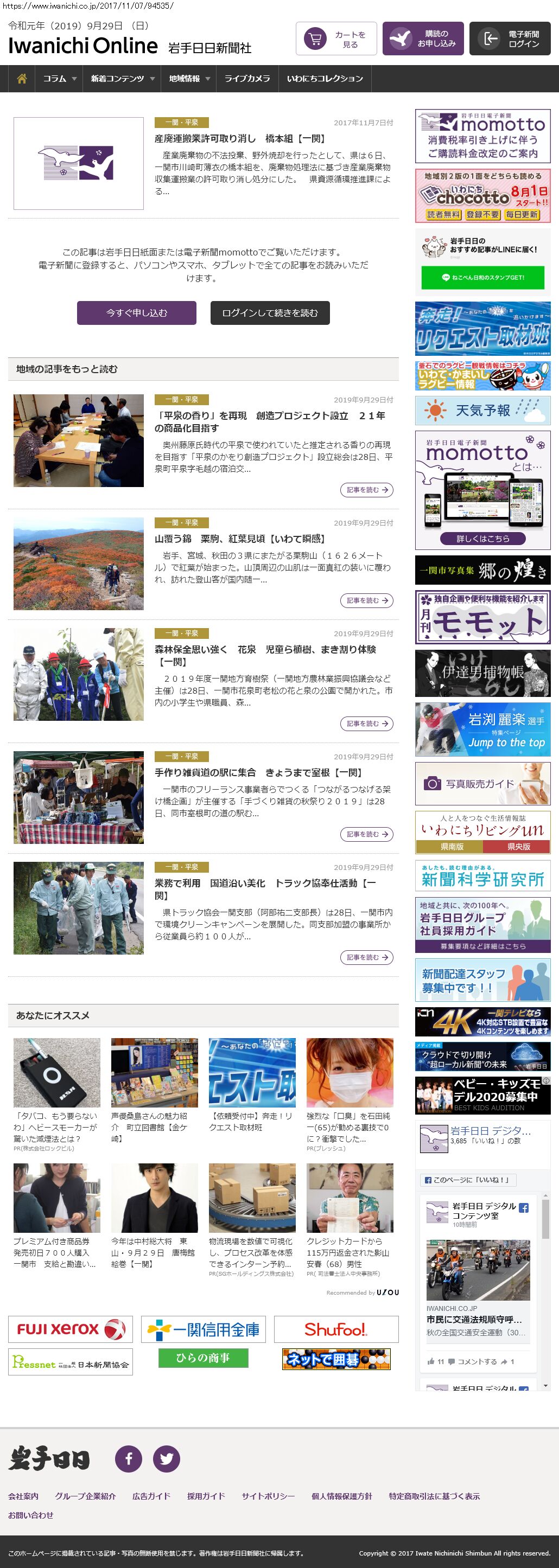Open the cart via カートを見る
This screenshot has height=1568, width=559.
(336, 39)
